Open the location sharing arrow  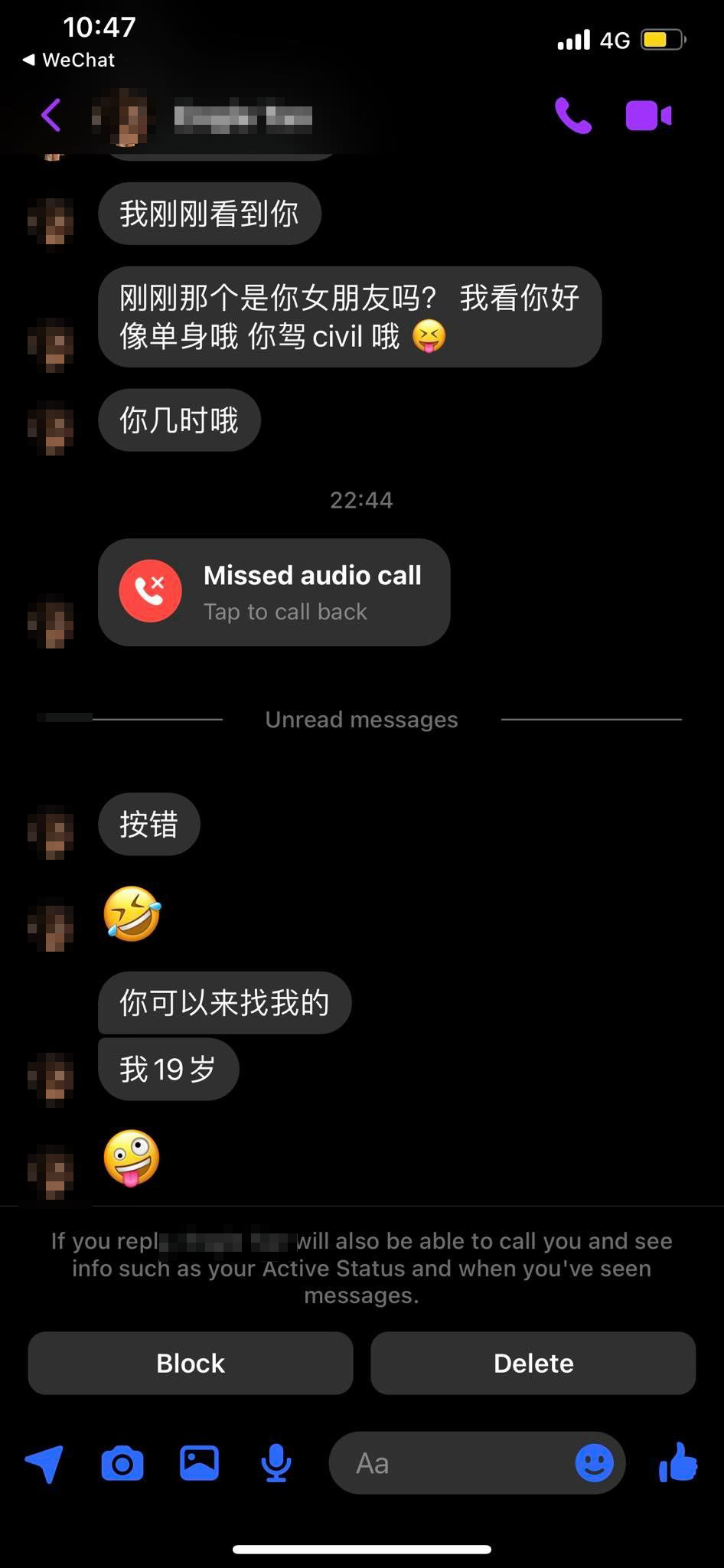click(44, 1463)
